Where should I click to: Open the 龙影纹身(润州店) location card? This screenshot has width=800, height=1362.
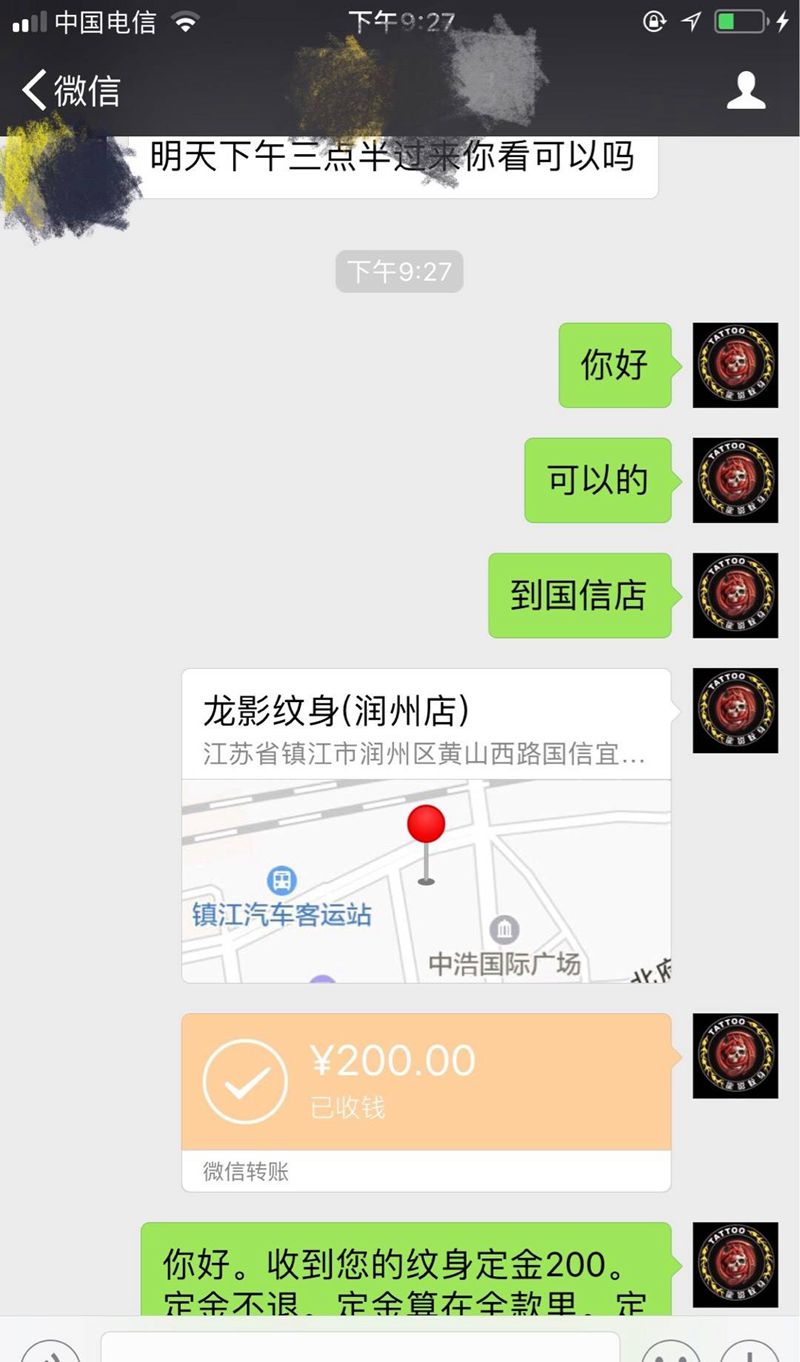426,825
